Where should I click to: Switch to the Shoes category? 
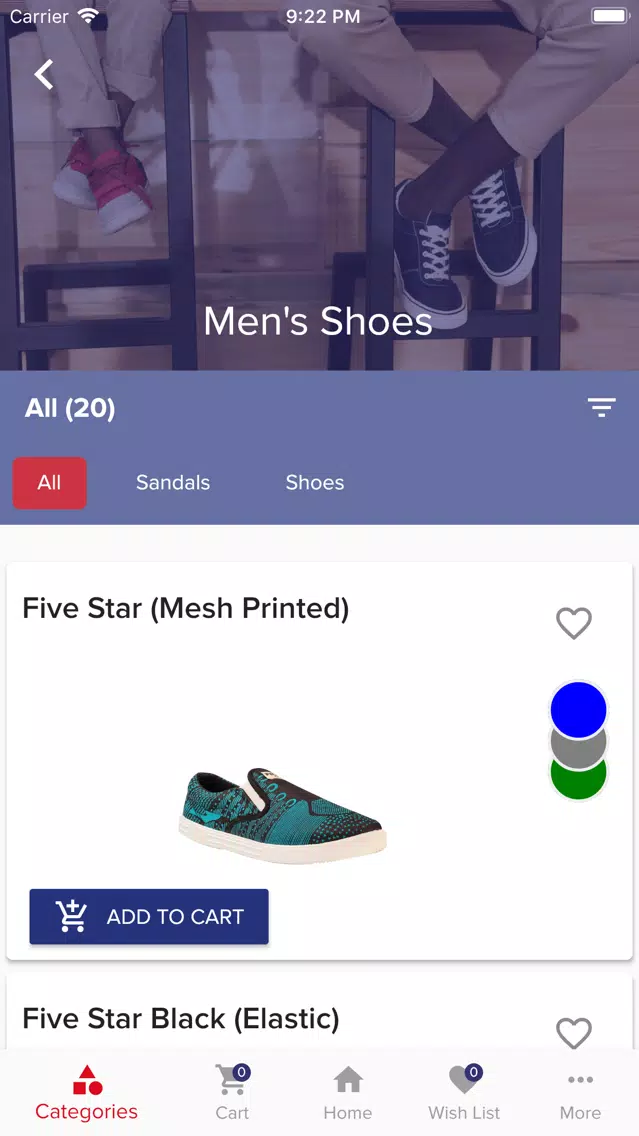pyautogui.click(x=314, y=483)
